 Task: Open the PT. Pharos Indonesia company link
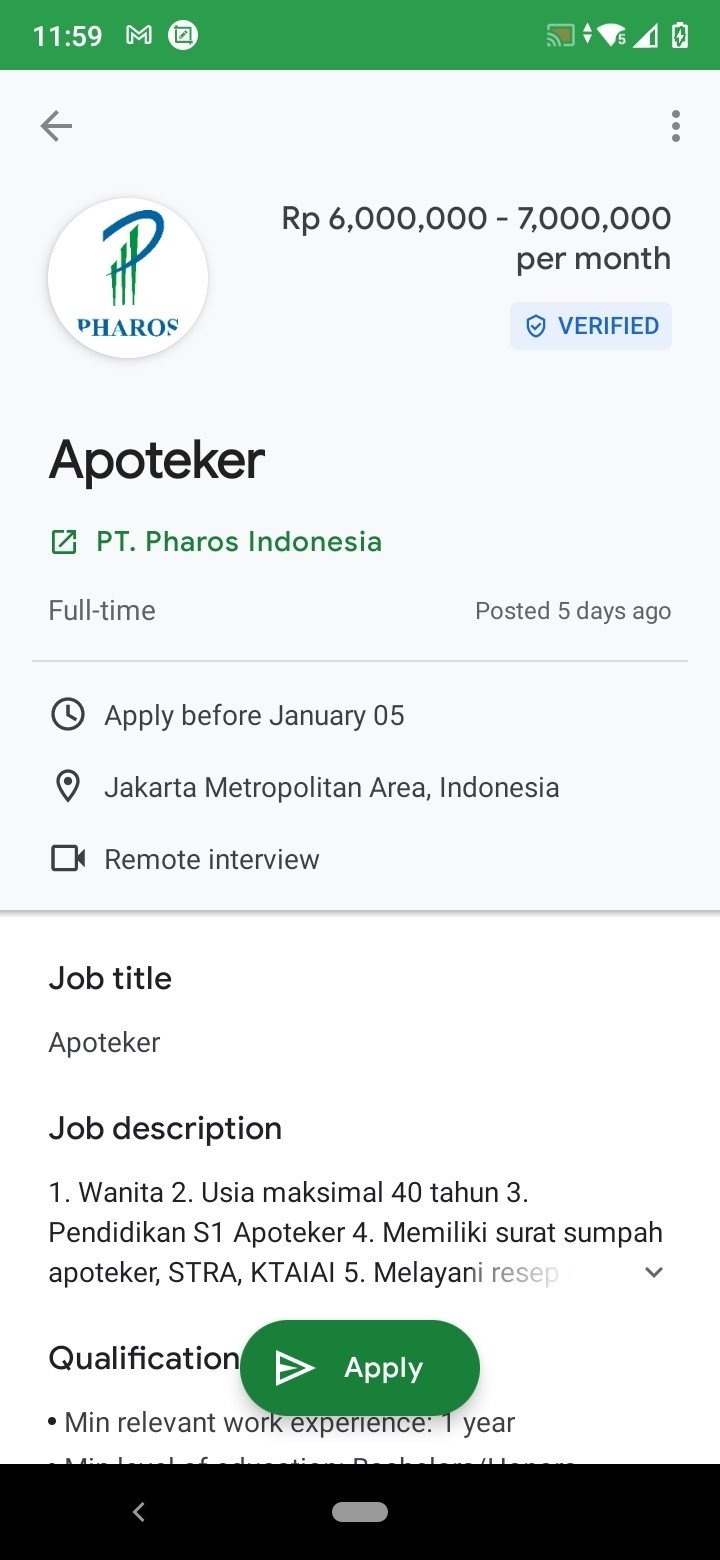pos(216,542)
